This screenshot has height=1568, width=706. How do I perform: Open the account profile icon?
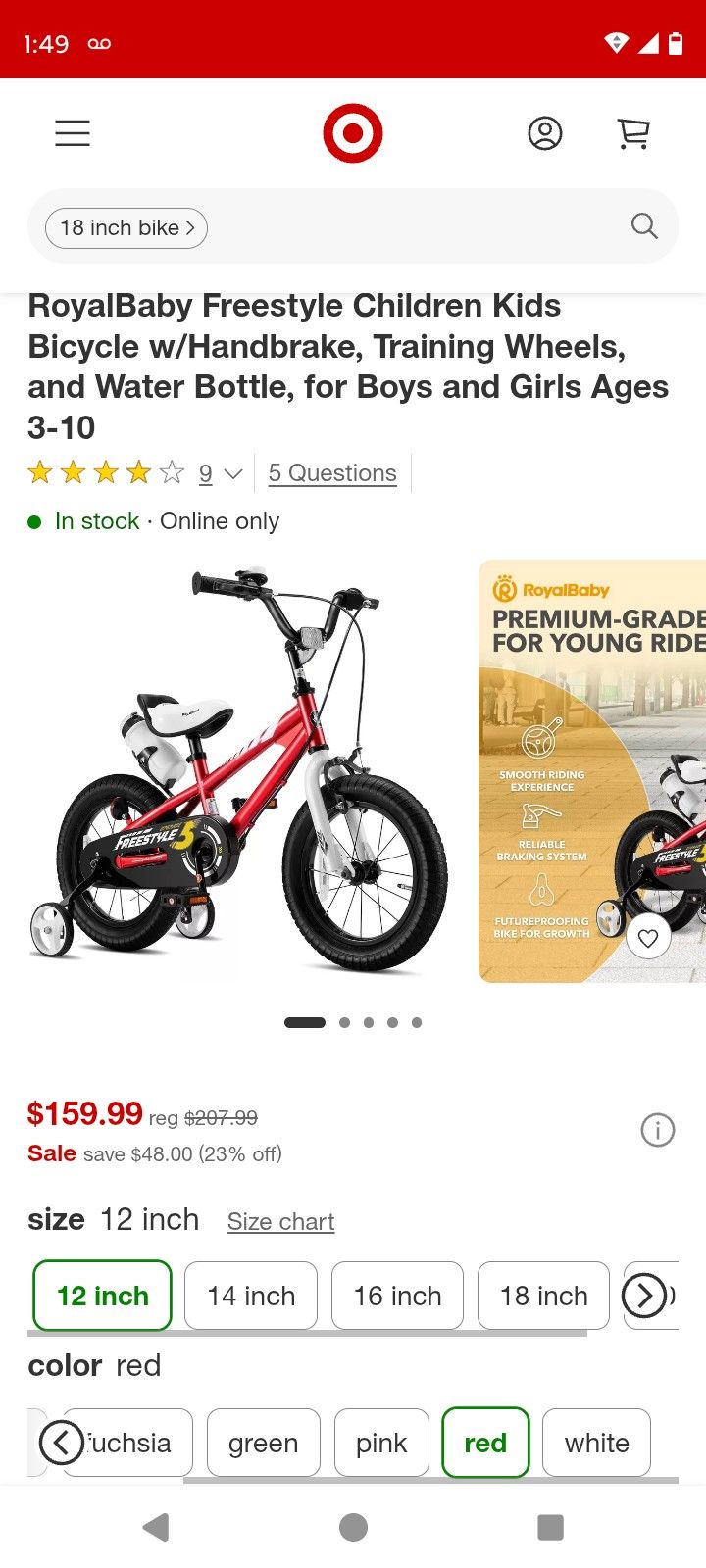click(545, 133)
